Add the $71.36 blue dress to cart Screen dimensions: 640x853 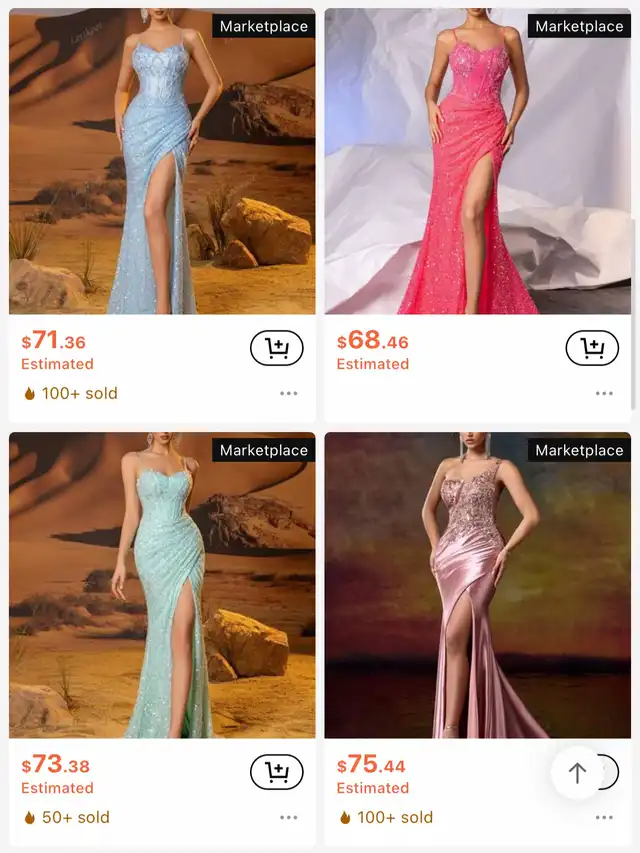(x=276, y=348)
